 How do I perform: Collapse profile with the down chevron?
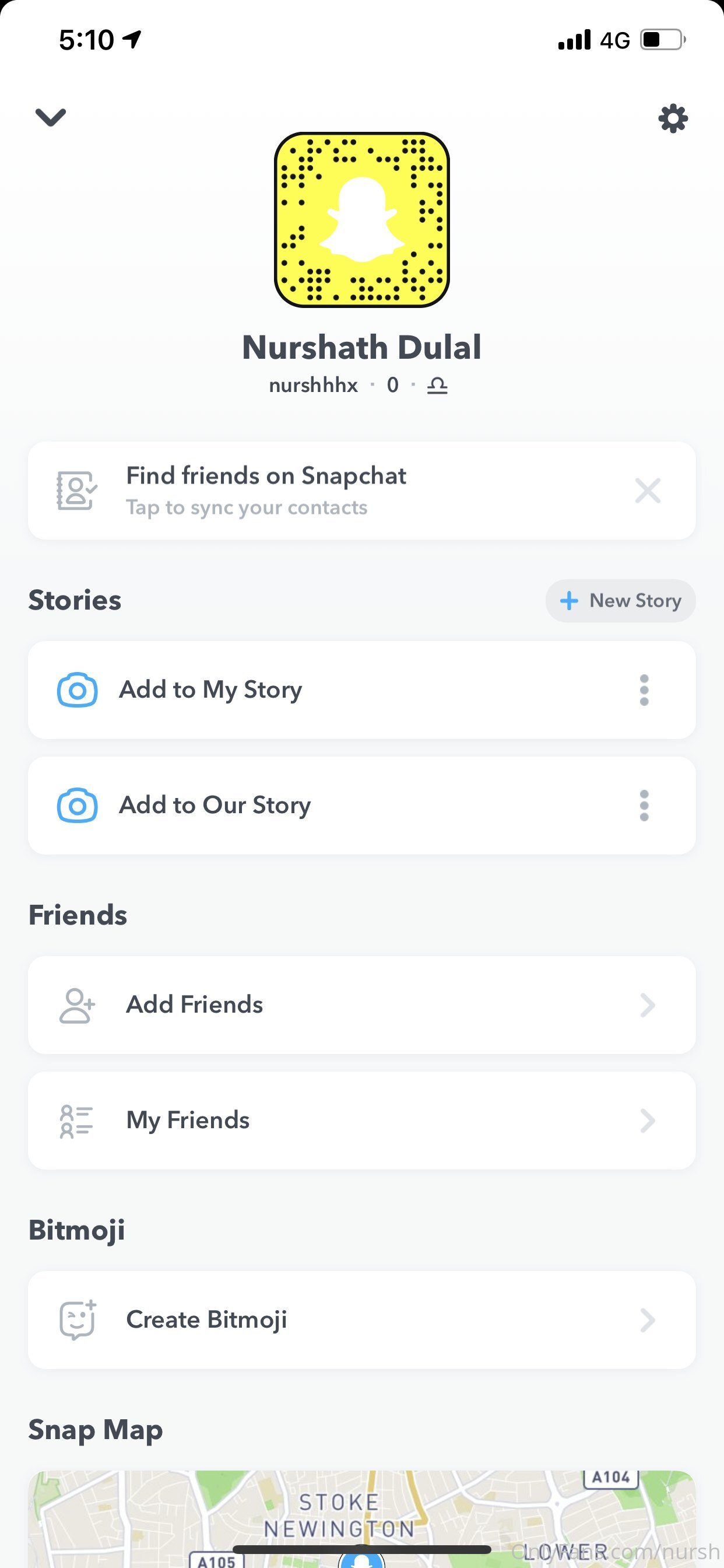[51, 117]
